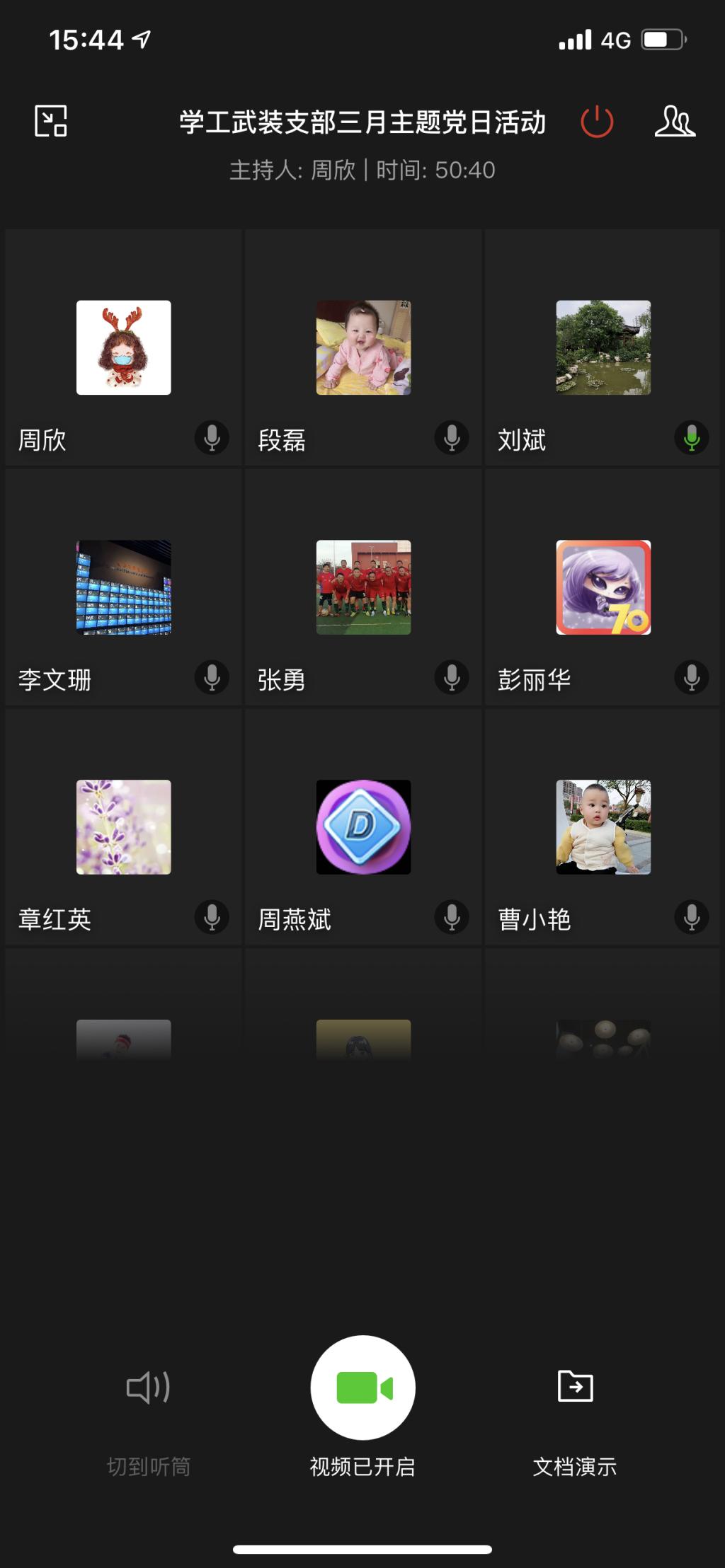The image size is (725, 1568).
Task: Tap the microphone icon for 彭丽华
Action: pyautogui.click(x=692, y=678)
